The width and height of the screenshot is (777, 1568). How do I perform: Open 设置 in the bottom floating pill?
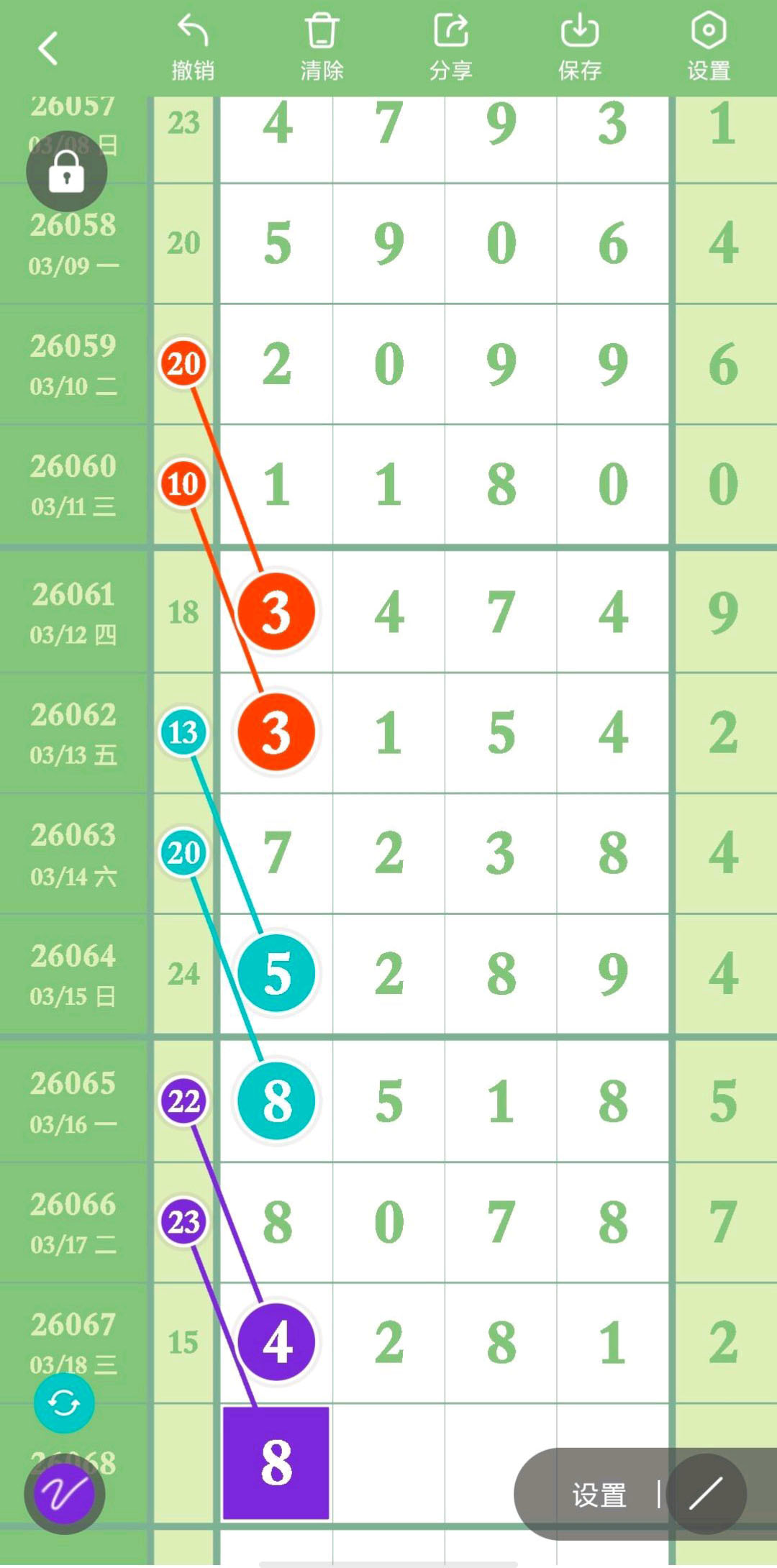599,1495
